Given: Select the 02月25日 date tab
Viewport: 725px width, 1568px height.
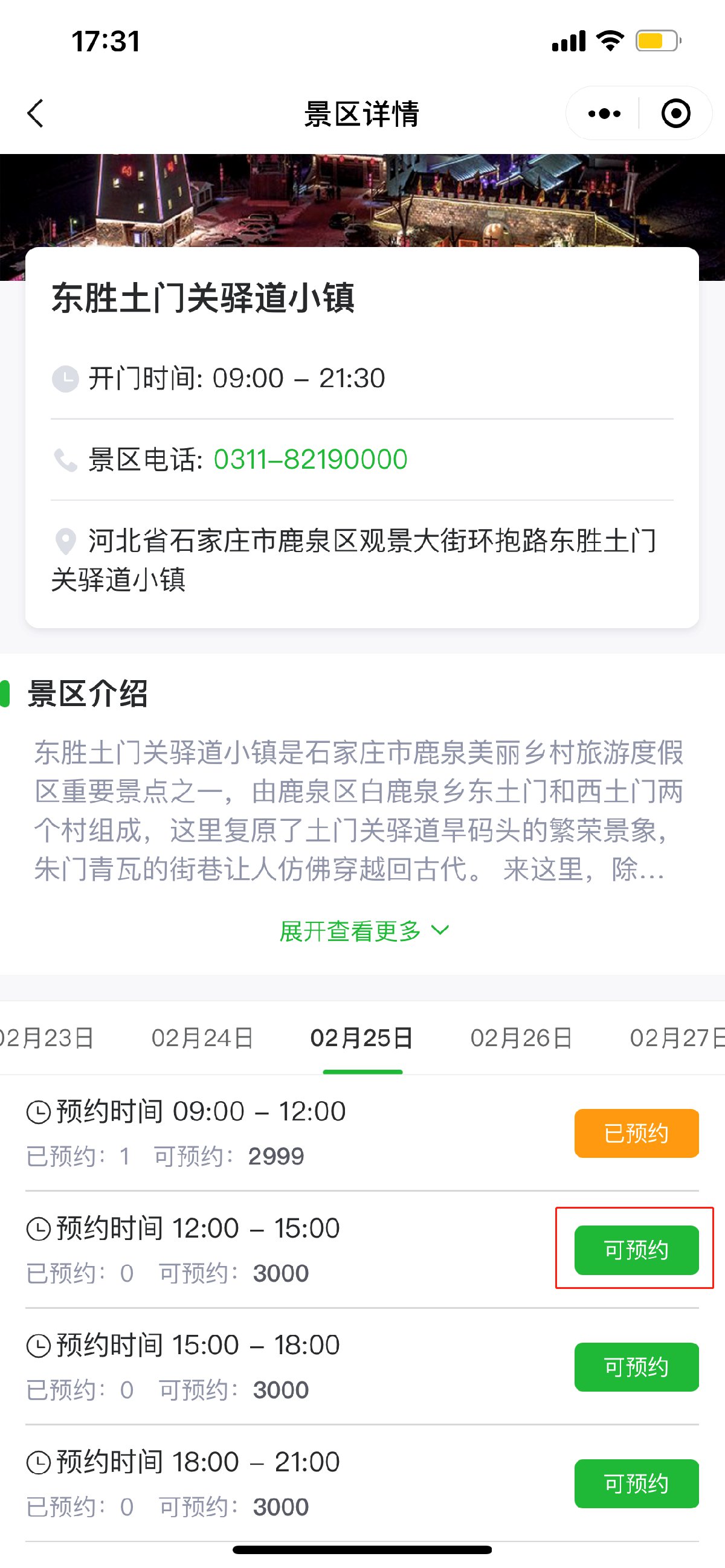Looking at the screenshot, I should [x=361, y=1038].
